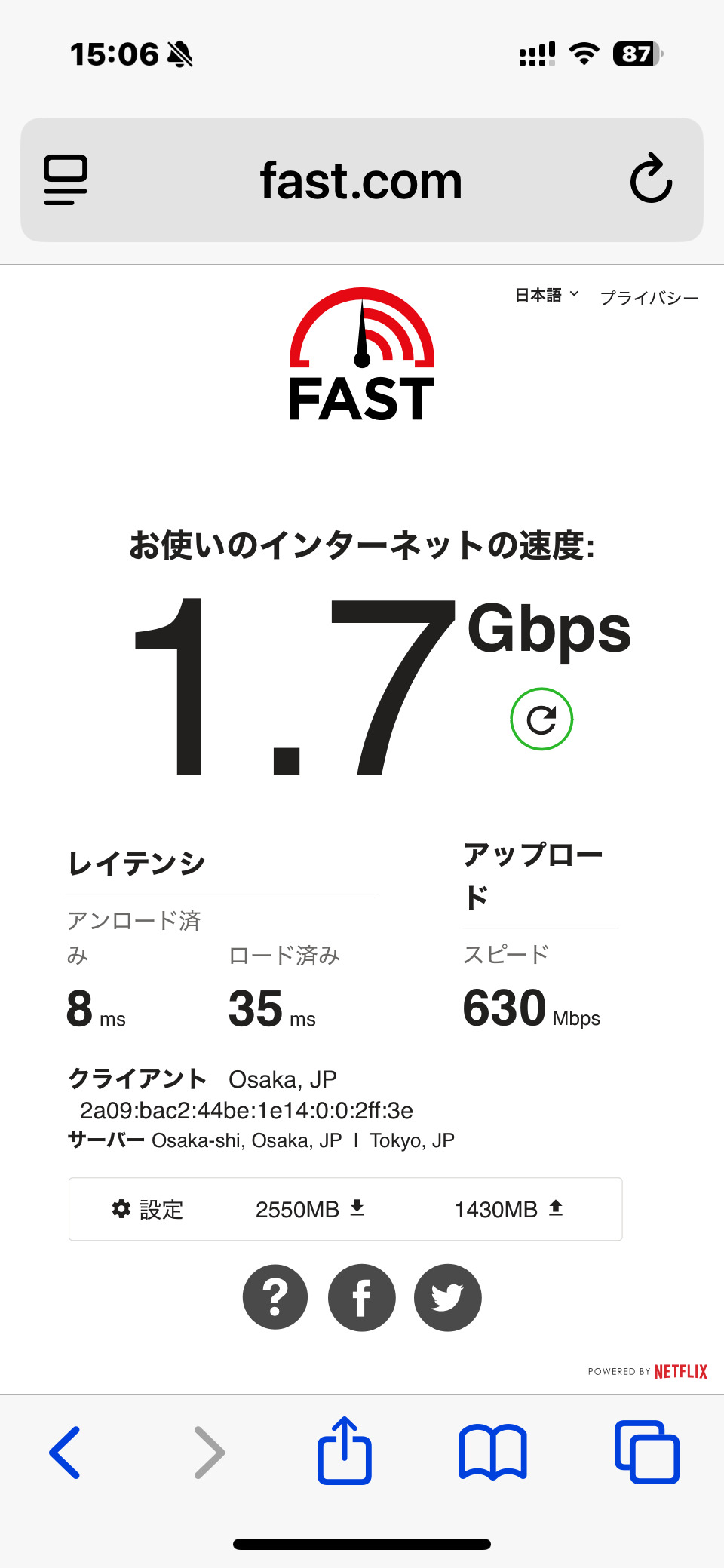
Task: Show all open Safari tabs
Action: tap(647, 1453)
